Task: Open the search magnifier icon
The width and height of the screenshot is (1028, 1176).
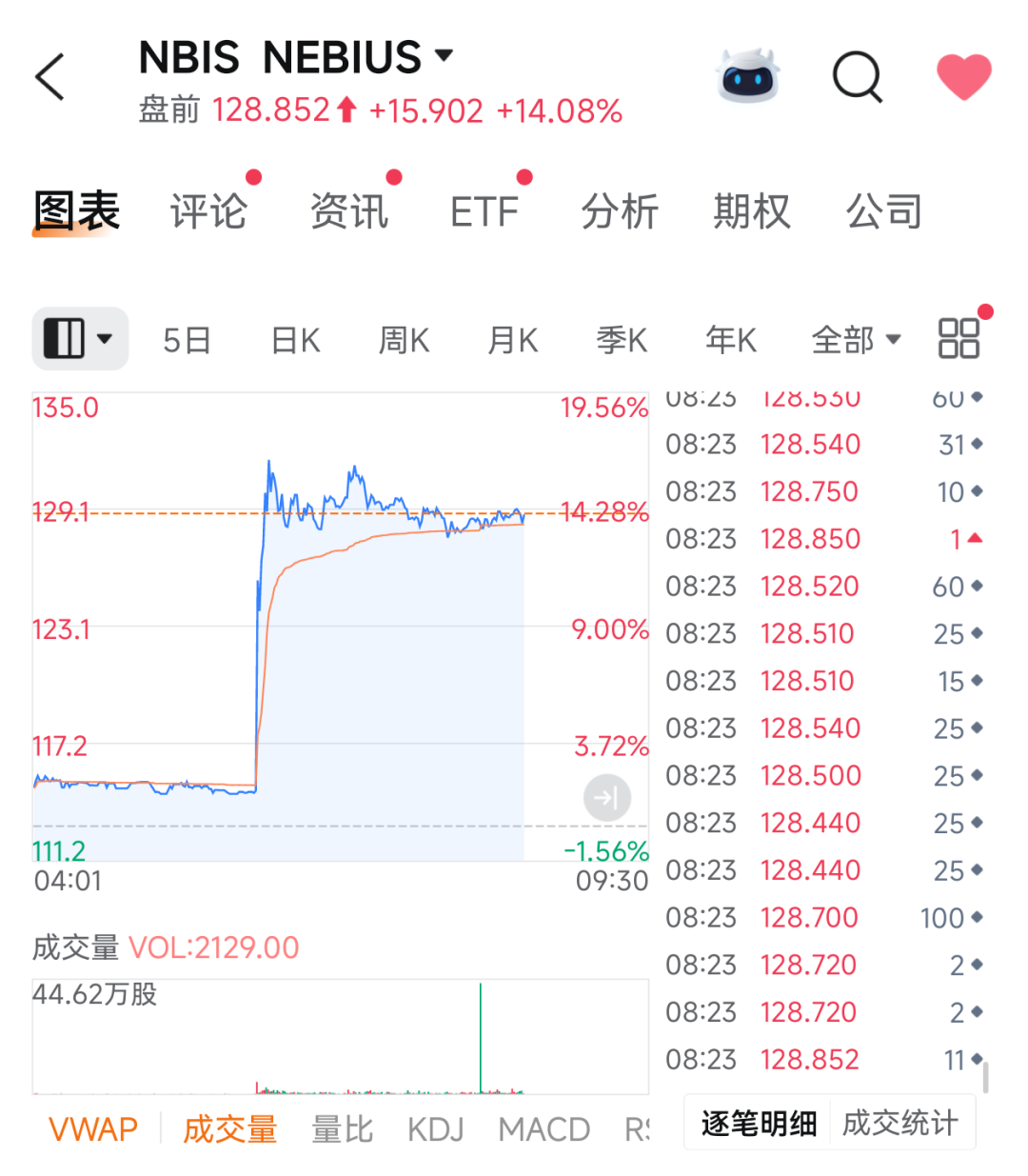Action: pyautogui.click(x=856, y=76)
